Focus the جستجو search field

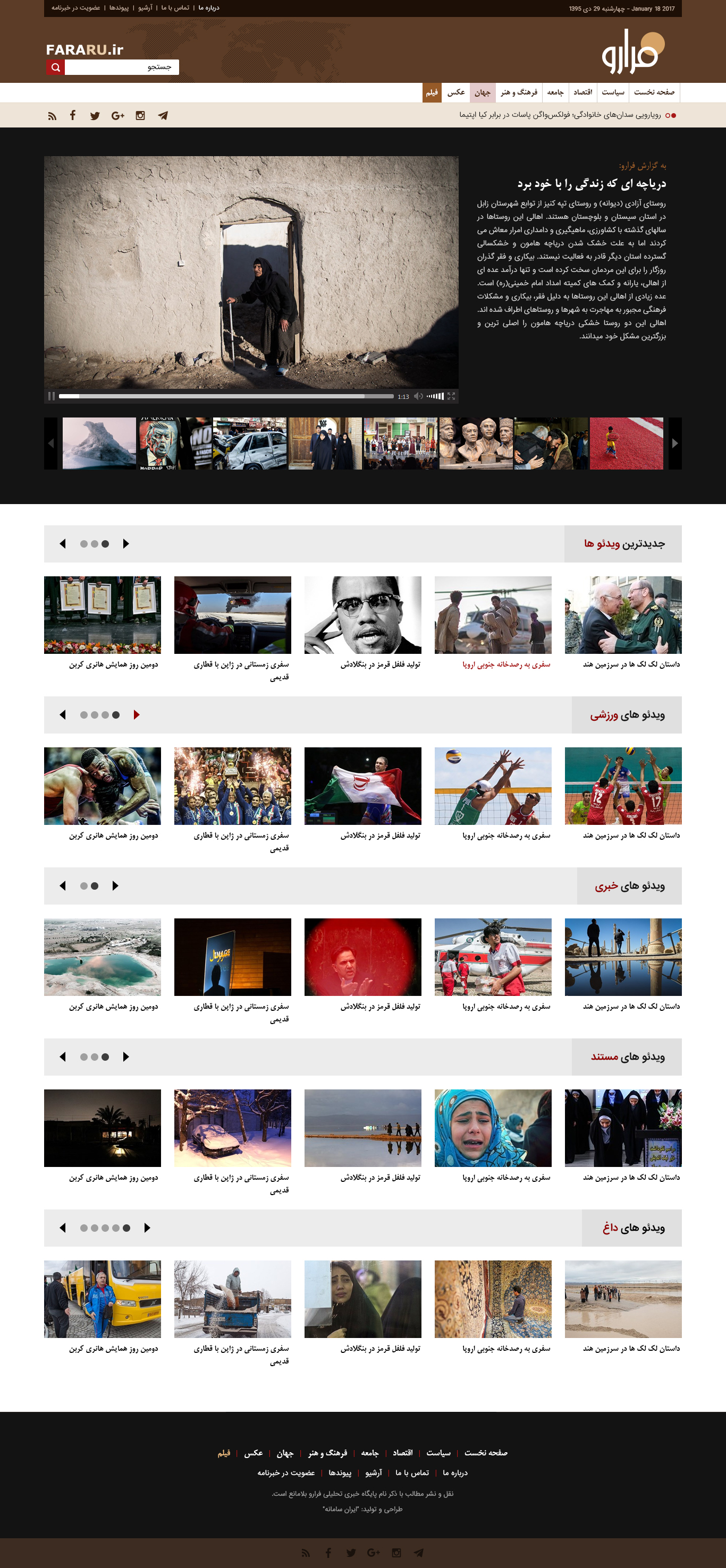121,67
